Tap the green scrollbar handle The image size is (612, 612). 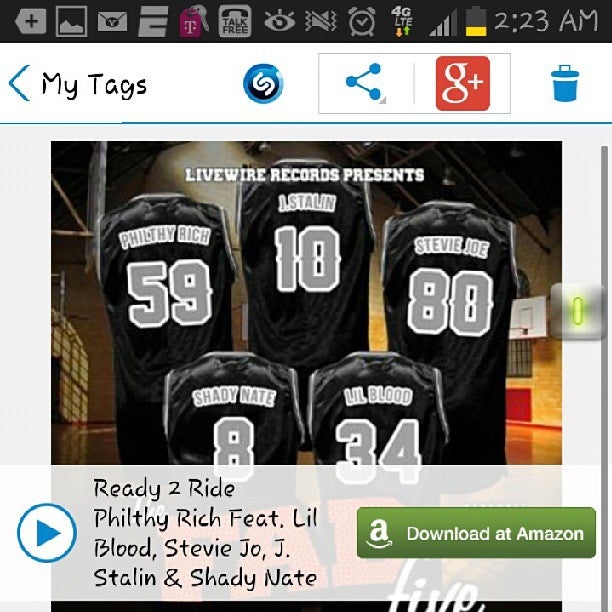tap(577, 312)
